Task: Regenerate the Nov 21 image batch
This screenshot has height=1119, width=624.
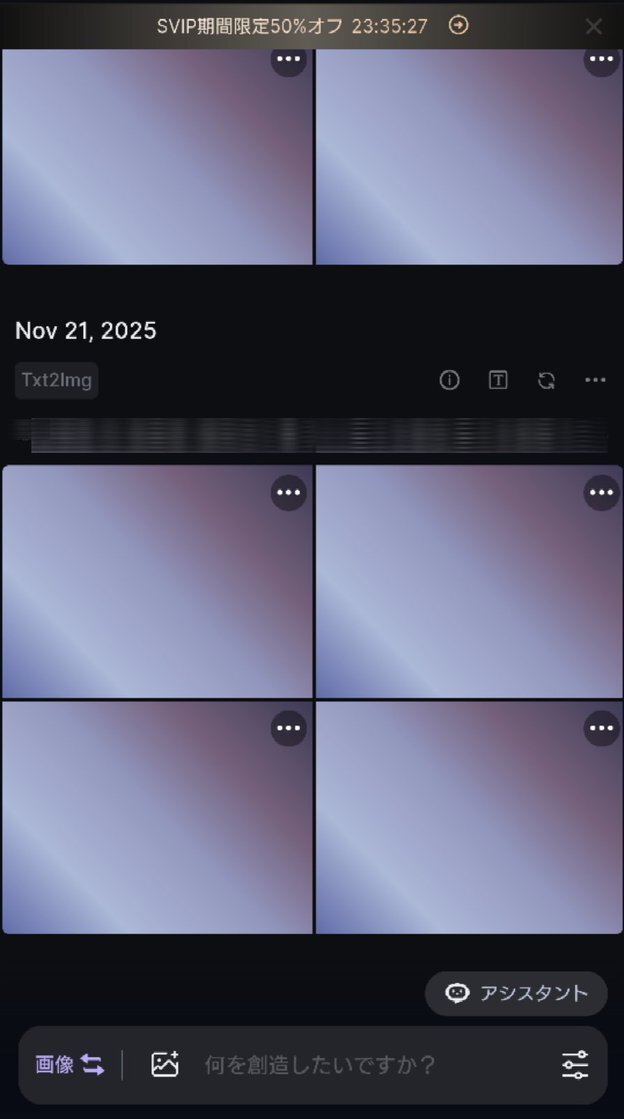Action: point(546,380)
